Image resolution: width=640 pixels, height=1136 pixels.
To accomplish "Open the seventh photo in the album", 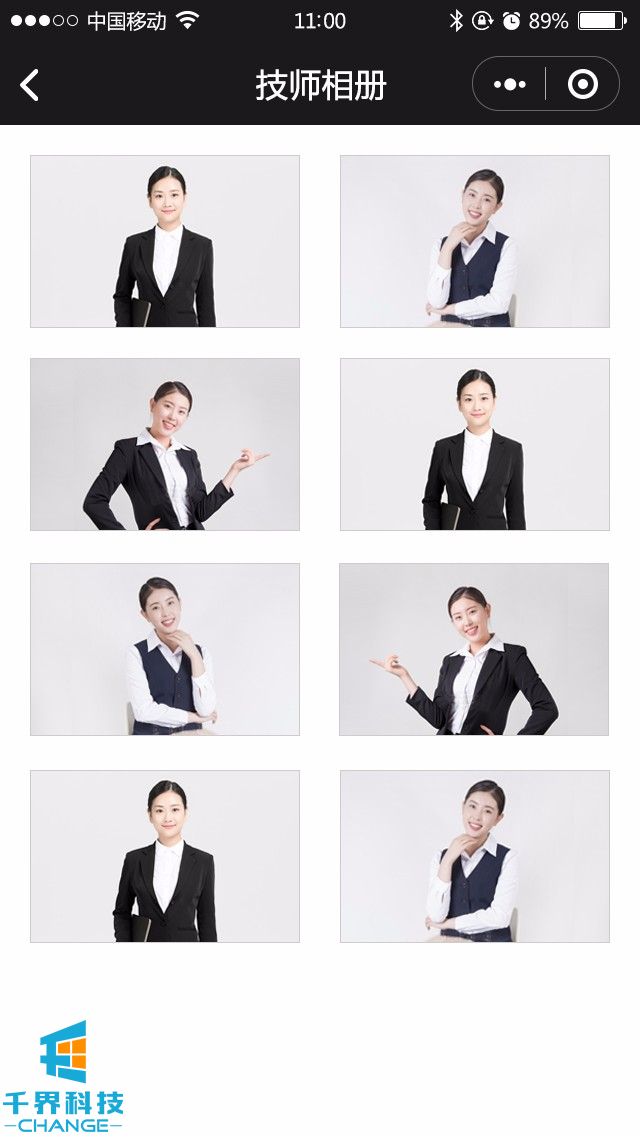I will (x=165, y=856).
